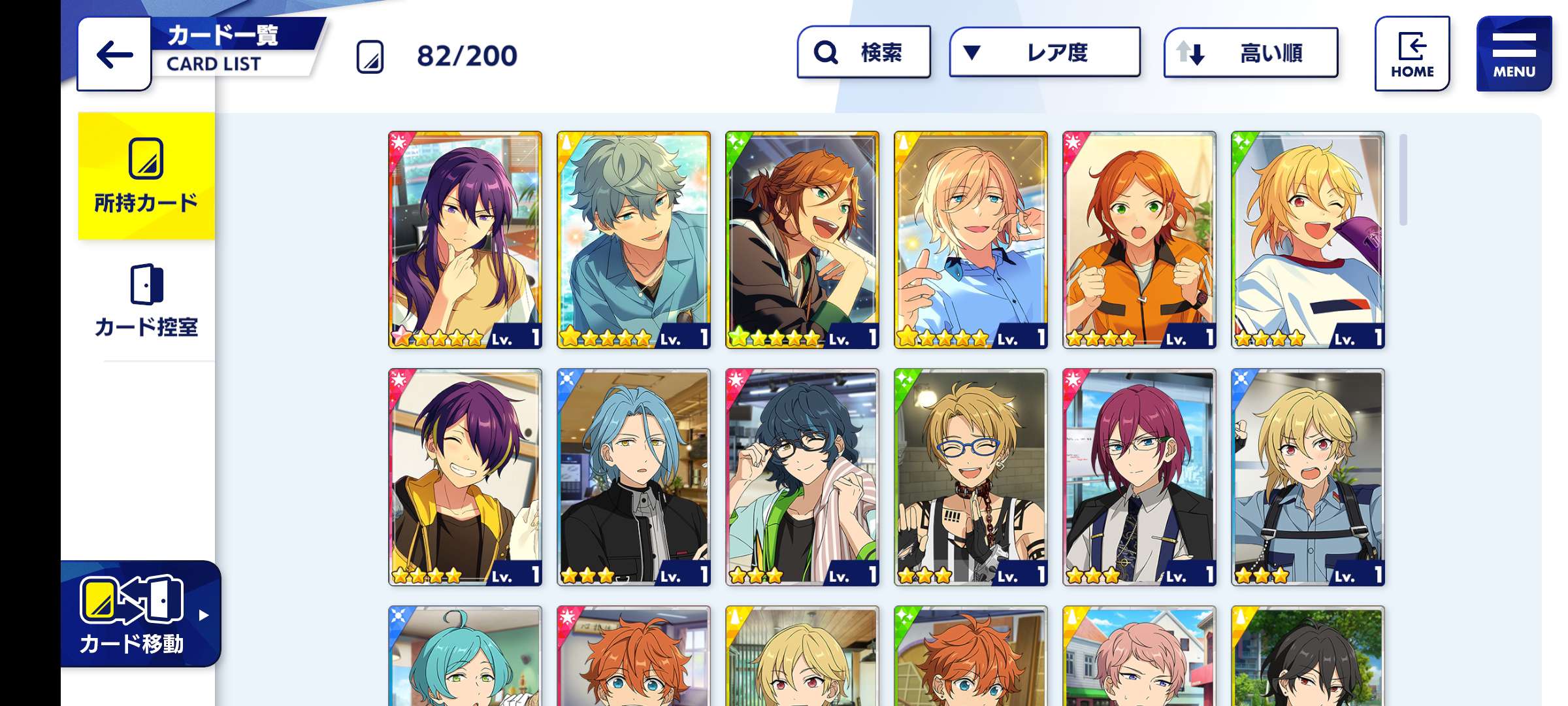The height and width of the screenshot is (706, 1568).
Task: Open the long purple-haired character card
Action: pos(465,240)
